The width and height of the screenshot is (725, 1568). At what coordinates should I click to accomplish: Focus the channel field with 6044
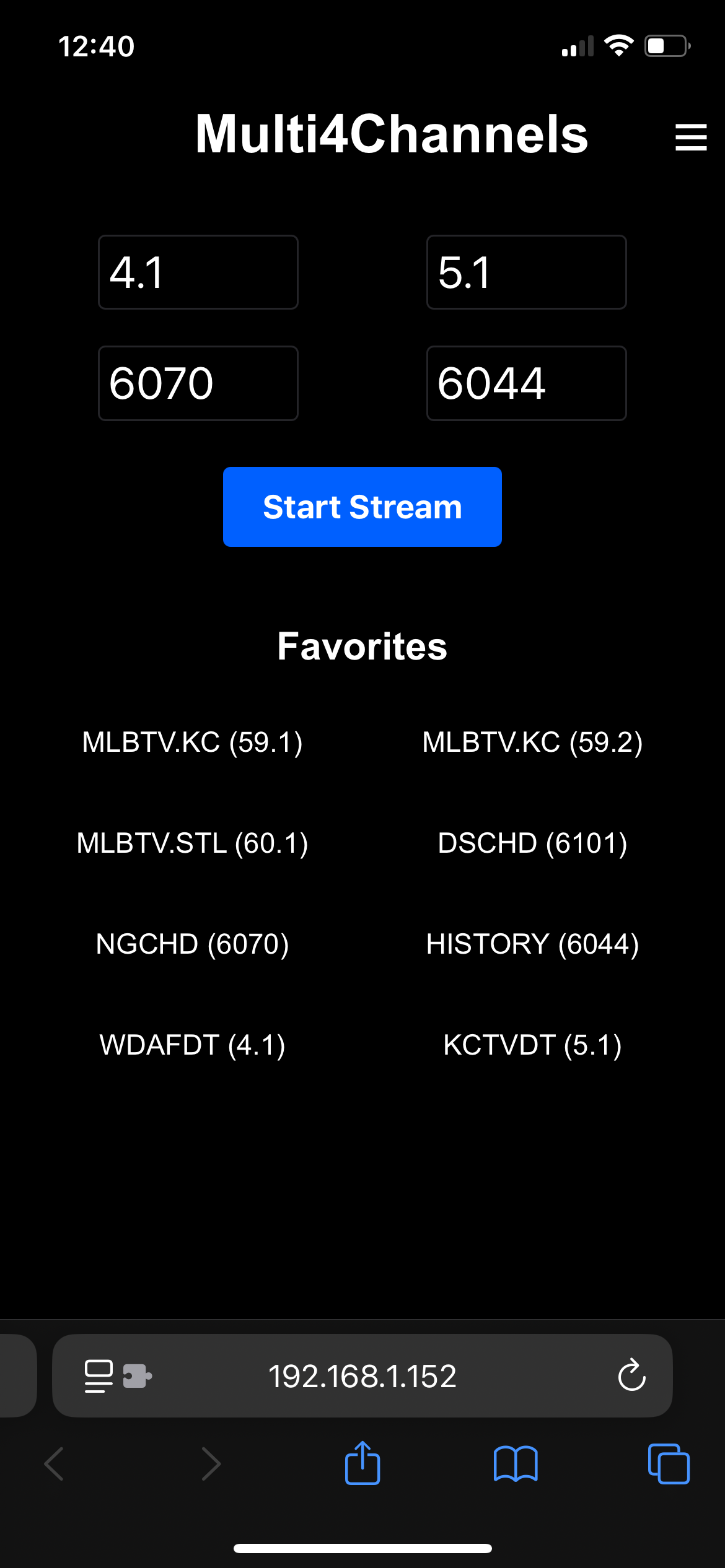point(526,383)
